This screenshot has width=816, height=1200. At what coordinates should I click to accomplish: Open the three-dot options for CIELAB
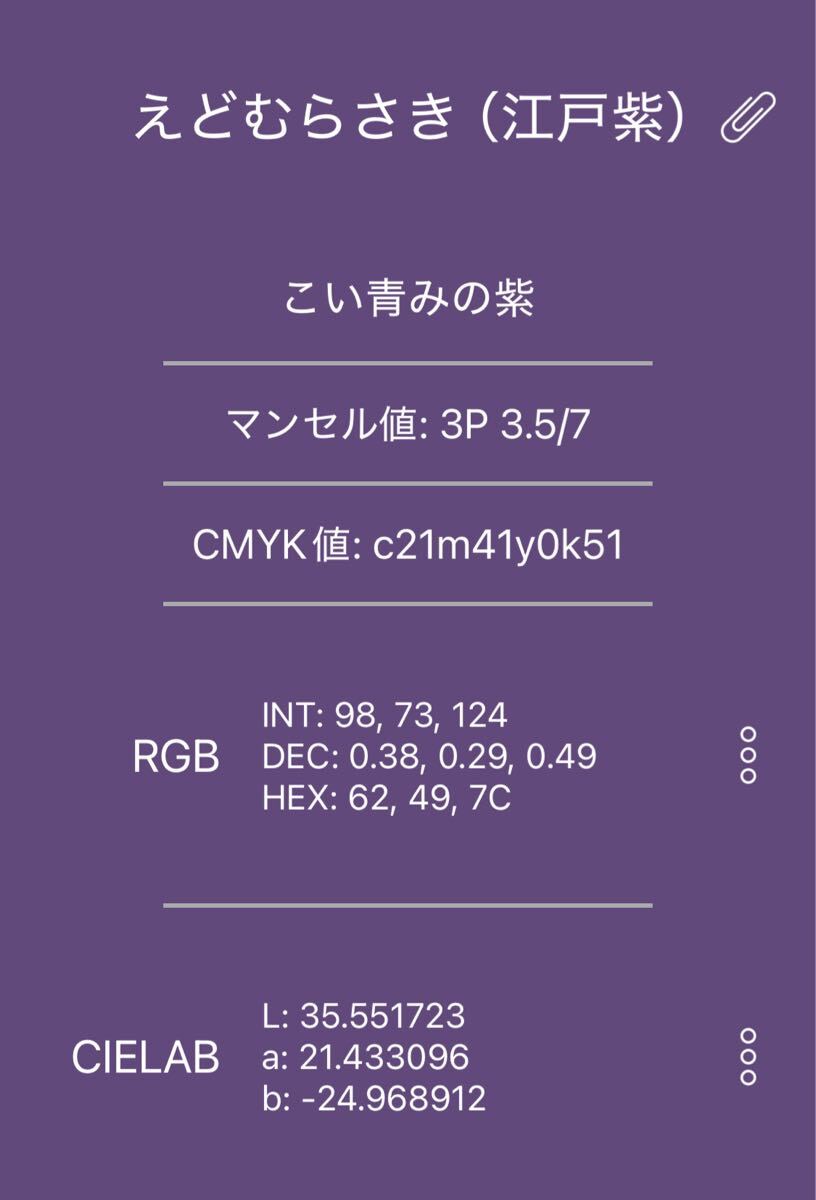coord(747,1057)
